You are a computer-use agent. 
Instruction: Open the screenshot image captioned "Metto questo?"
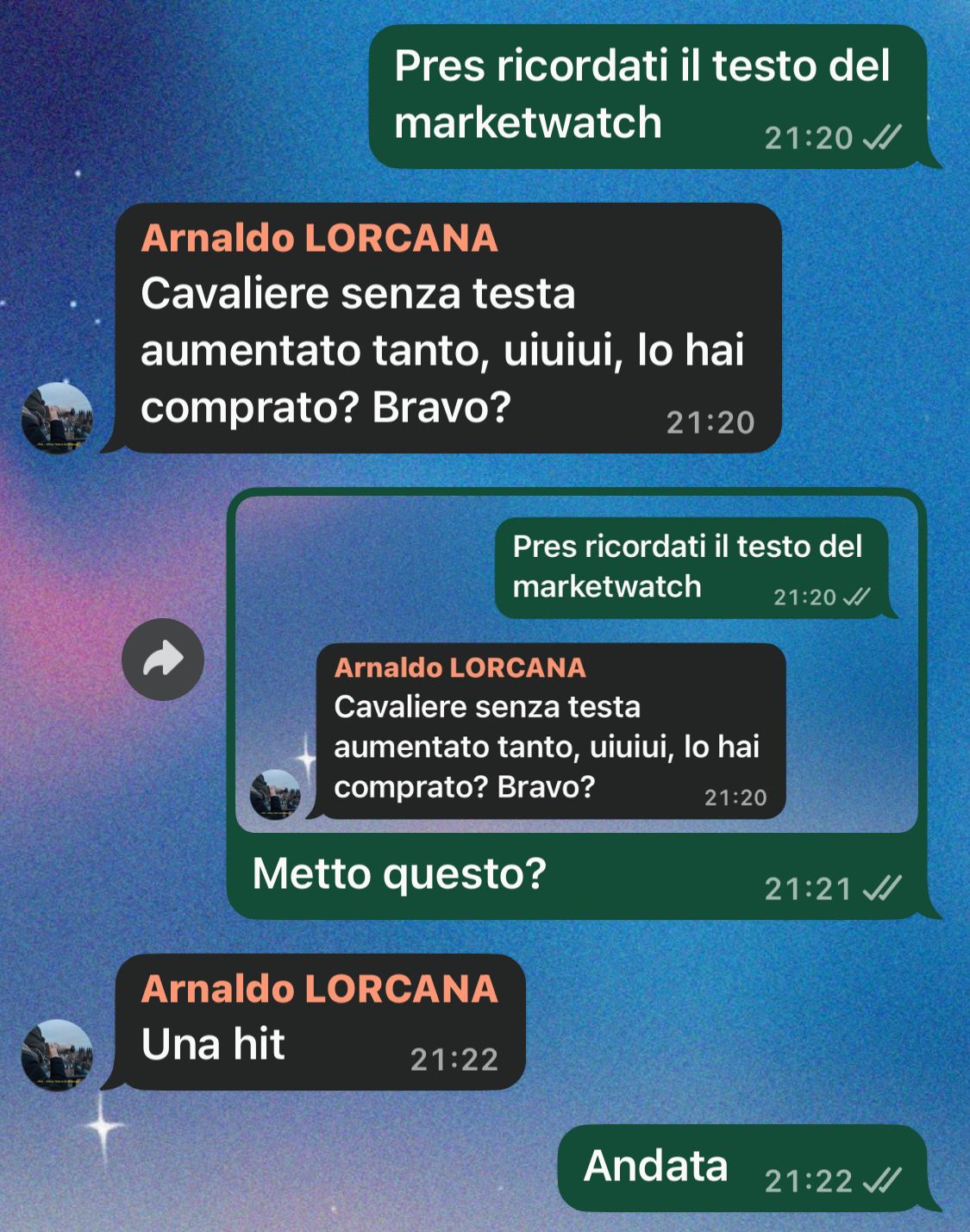pos(576,664)
